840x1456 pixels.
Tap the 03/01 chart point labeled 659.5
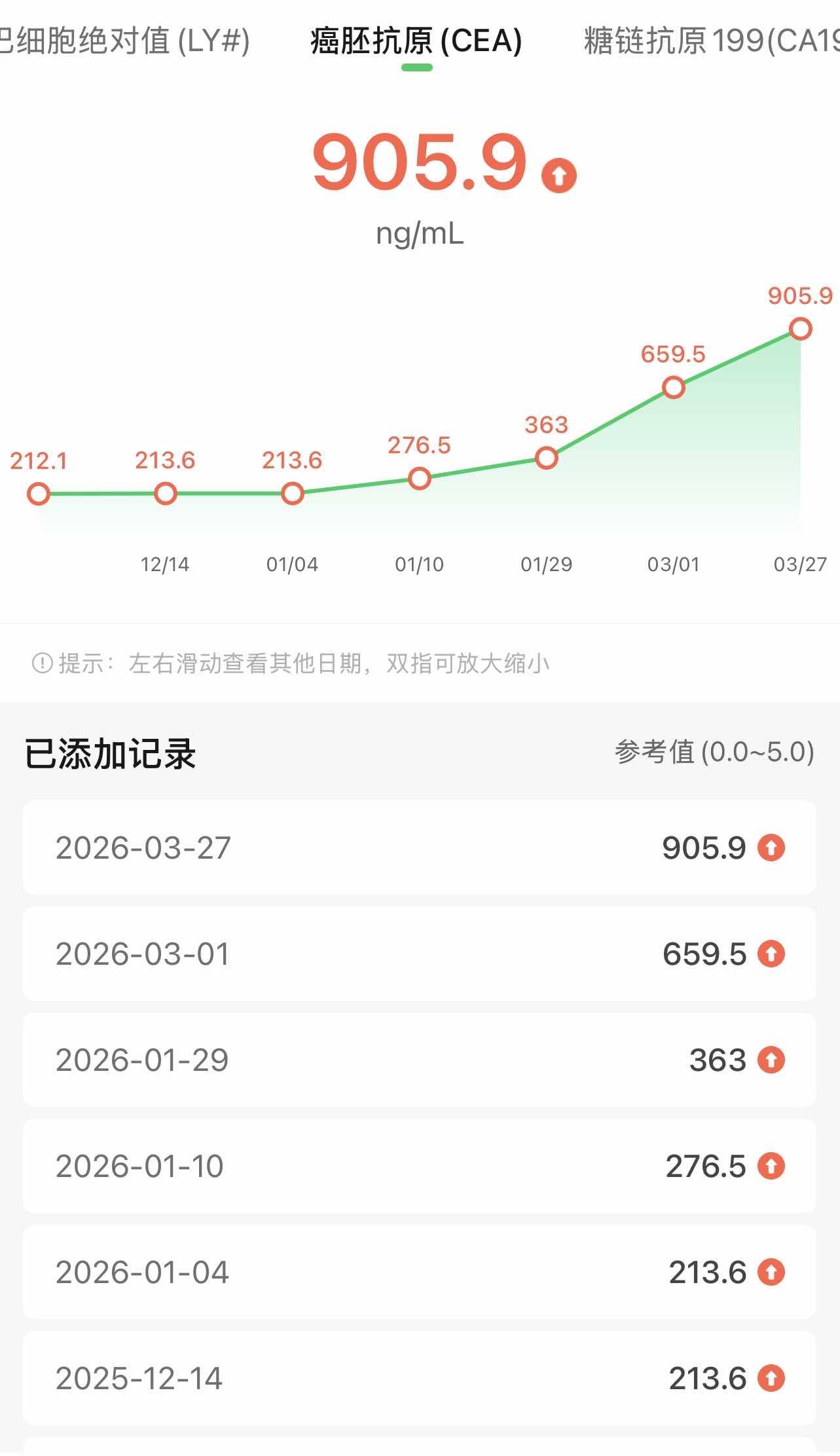[673, 387]
